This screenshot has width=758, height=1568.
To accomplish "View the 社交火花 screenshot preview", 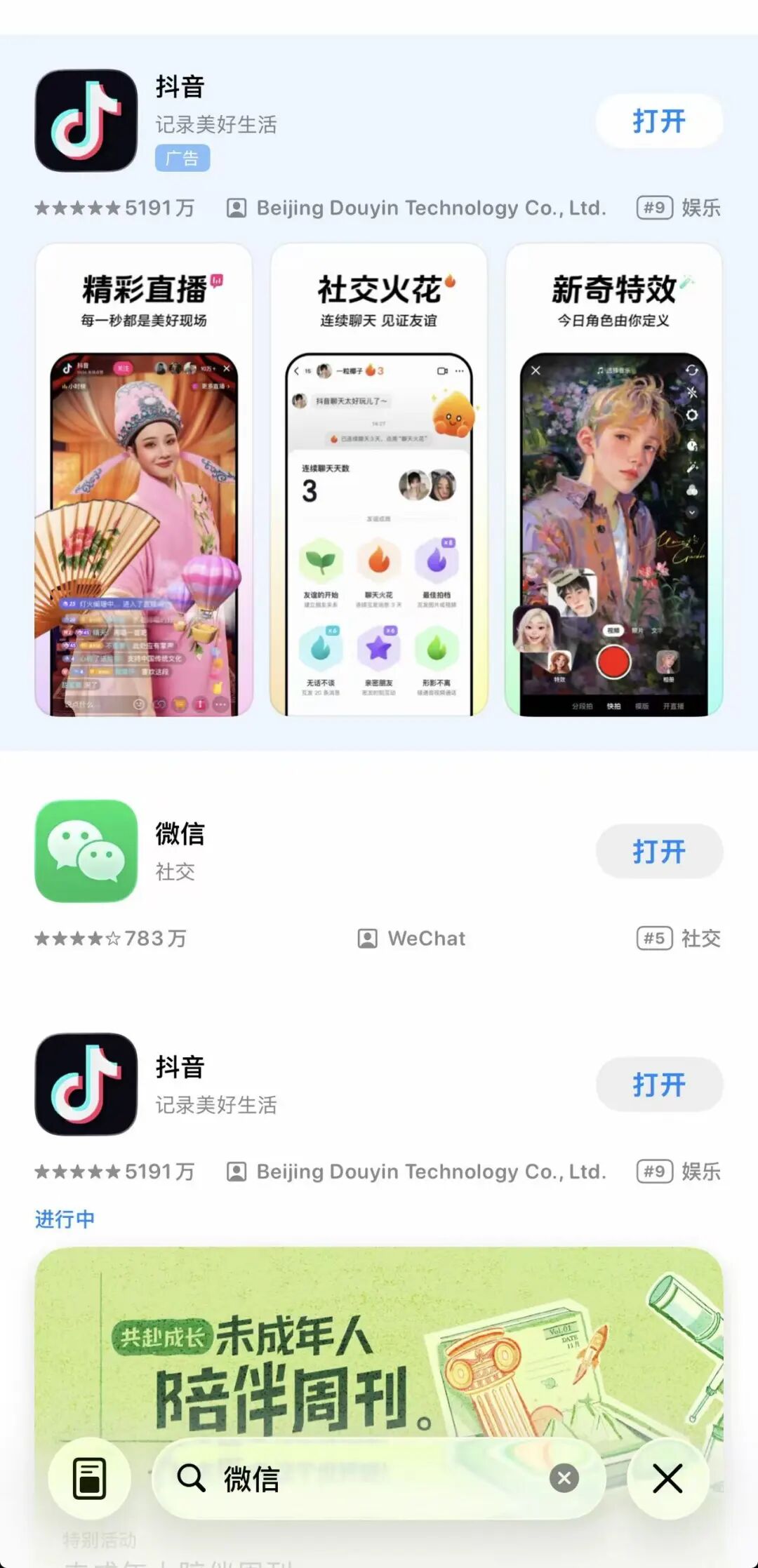I will [x=379, y=480].
